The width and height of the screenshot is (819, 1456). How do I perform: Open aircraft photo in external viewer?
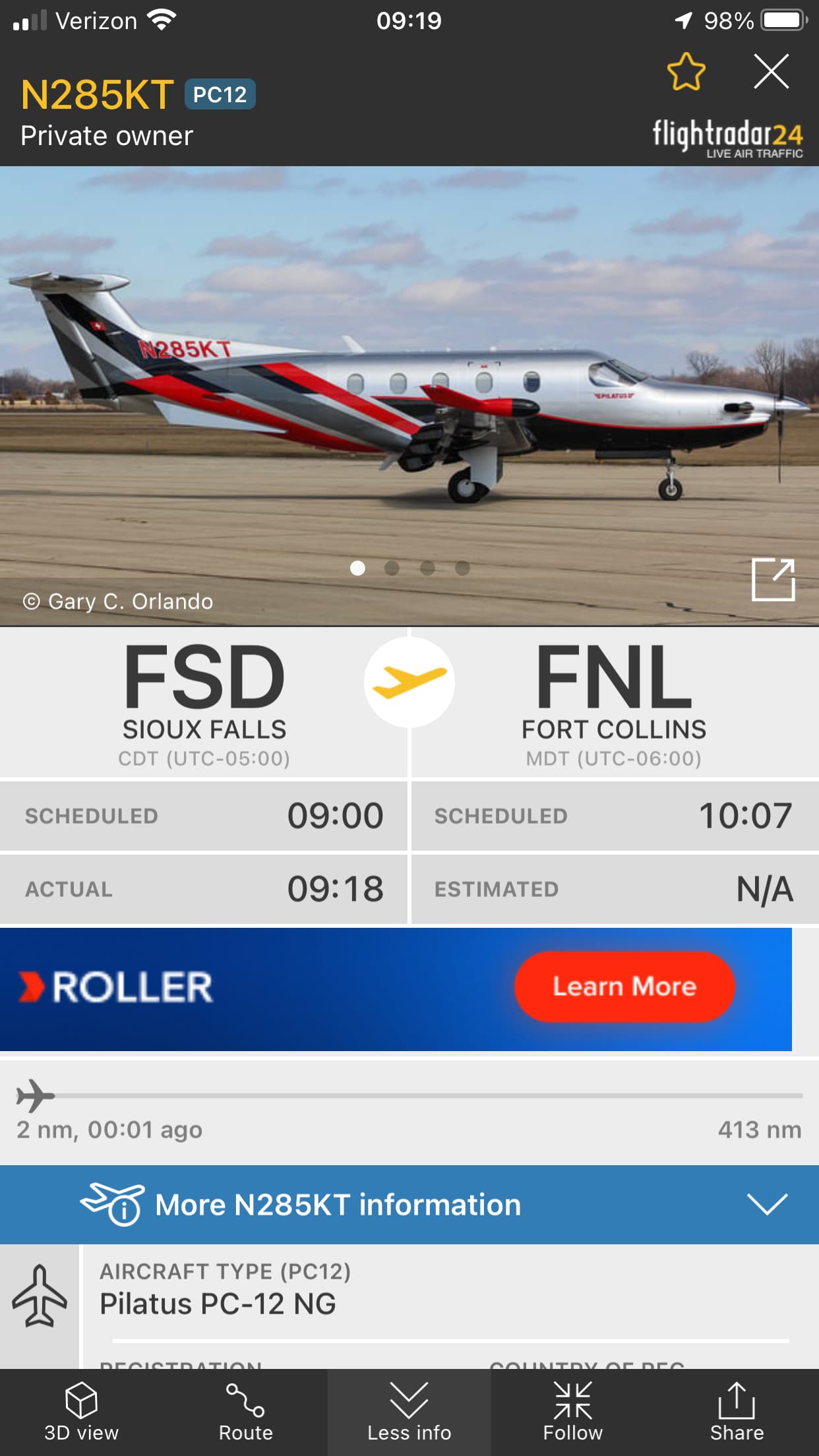(x=773, y=580)
